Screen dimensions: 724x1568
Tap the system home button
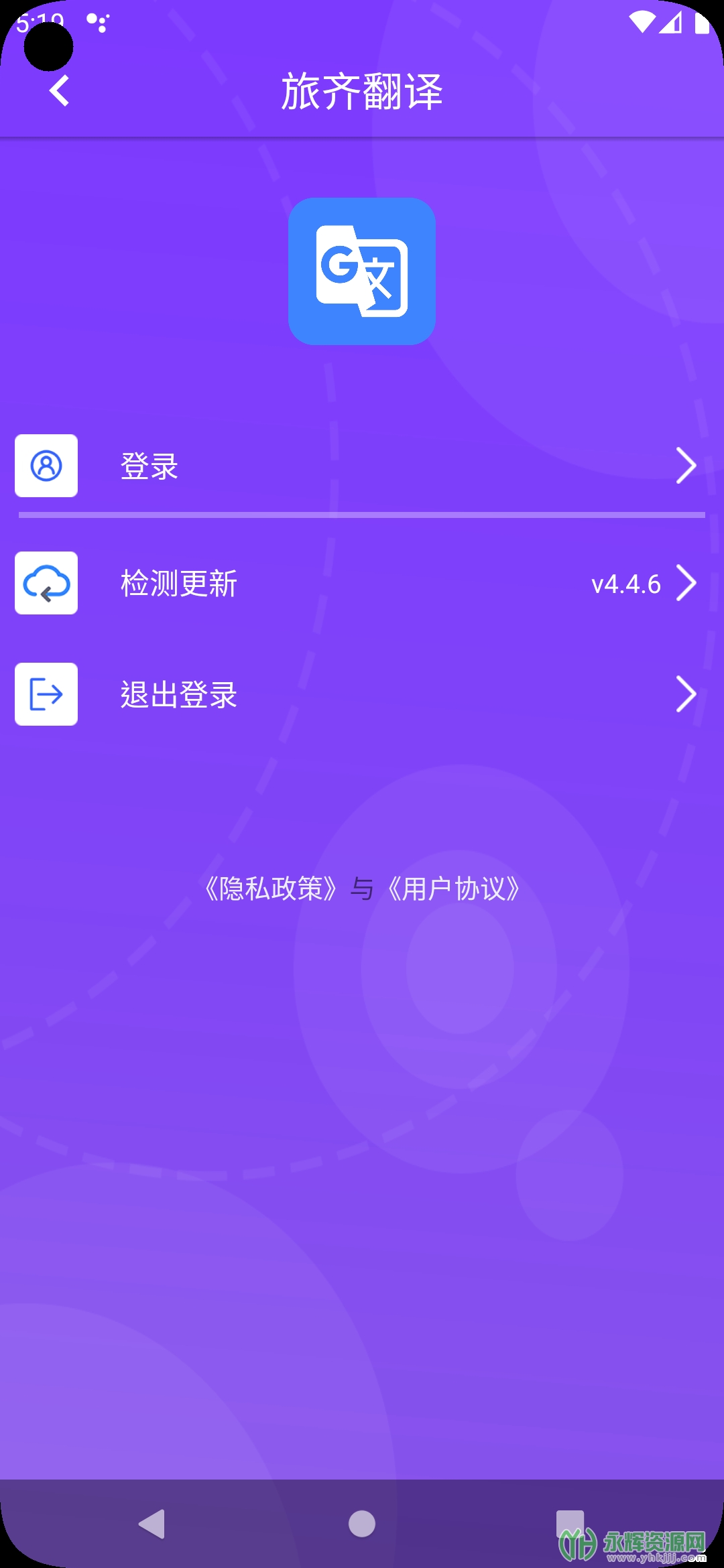click(x=362, y=1524)
